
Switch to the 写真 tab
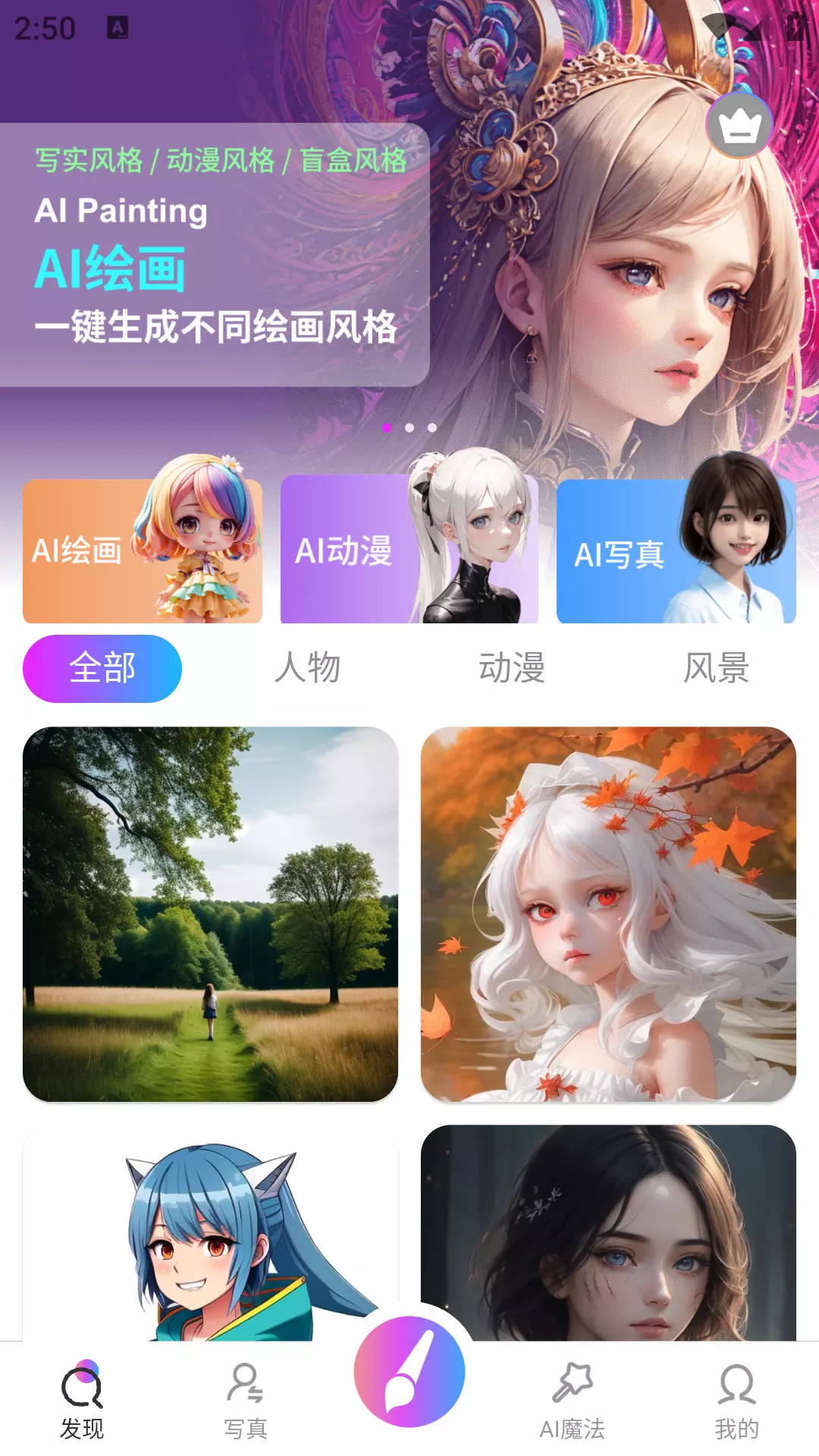point(246,1401)
